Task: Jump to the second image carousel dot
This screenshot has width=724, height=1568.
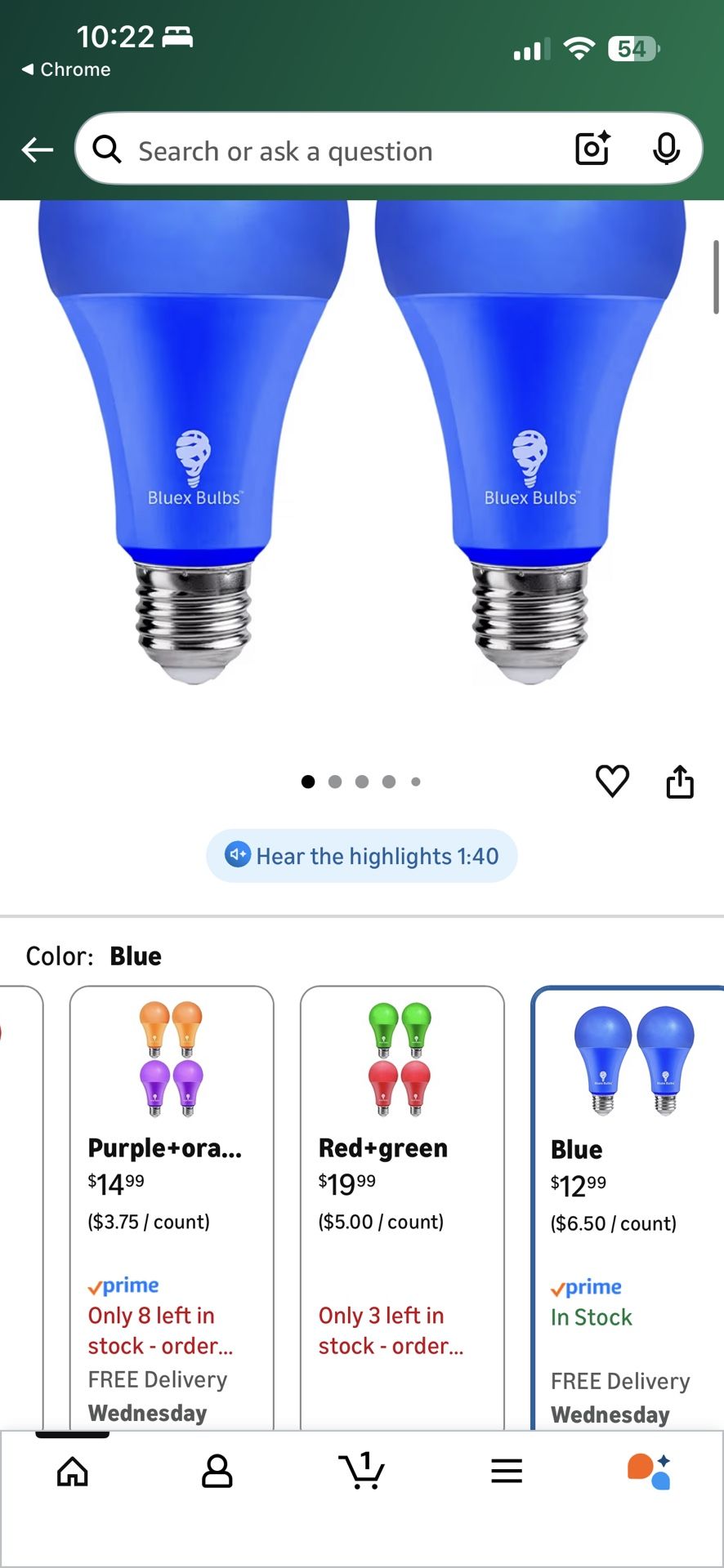Action: coord(335,782)
